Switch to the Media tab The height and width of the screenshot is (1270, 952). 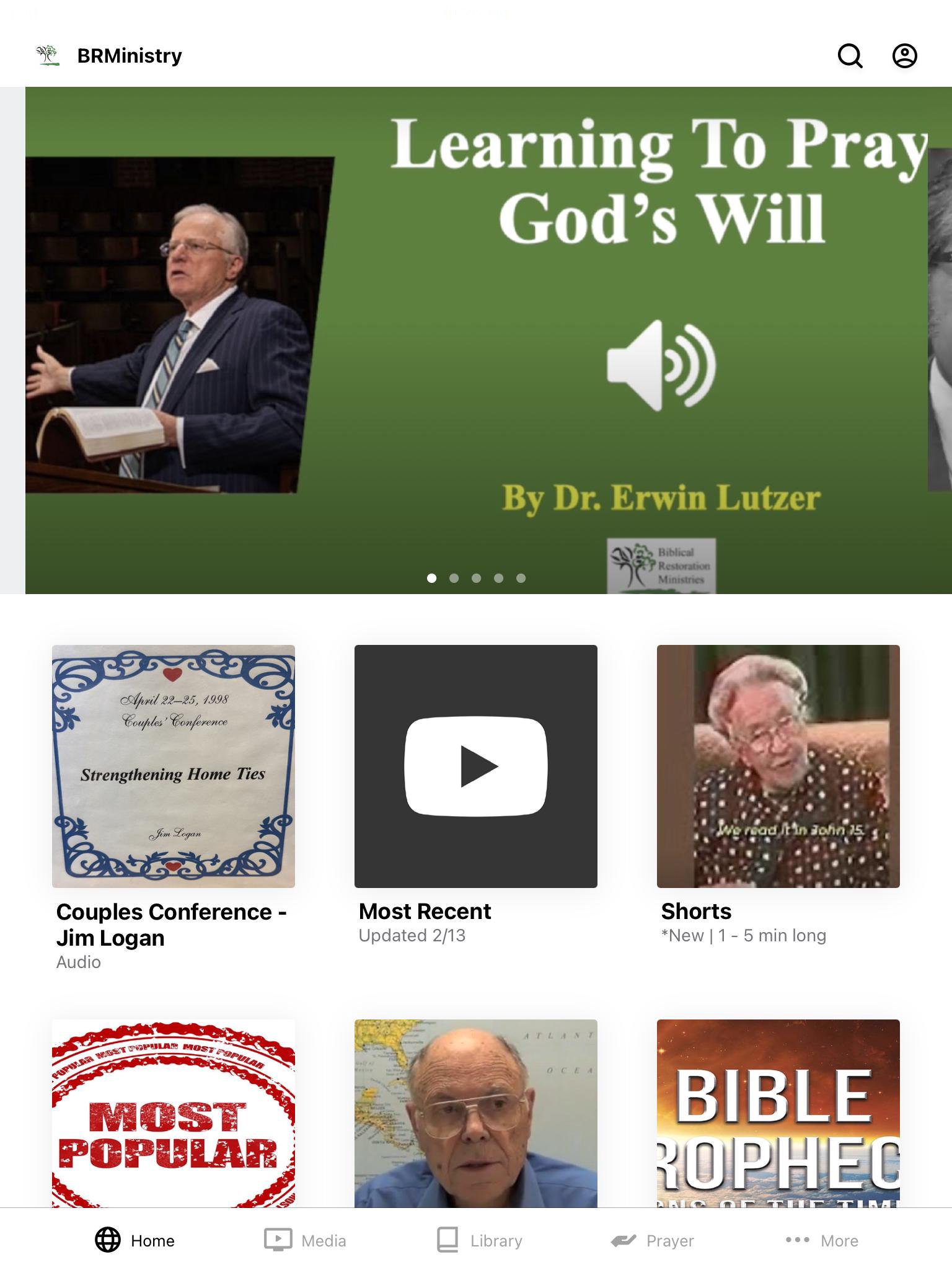pyautogui.click(x=305, y=1240)
